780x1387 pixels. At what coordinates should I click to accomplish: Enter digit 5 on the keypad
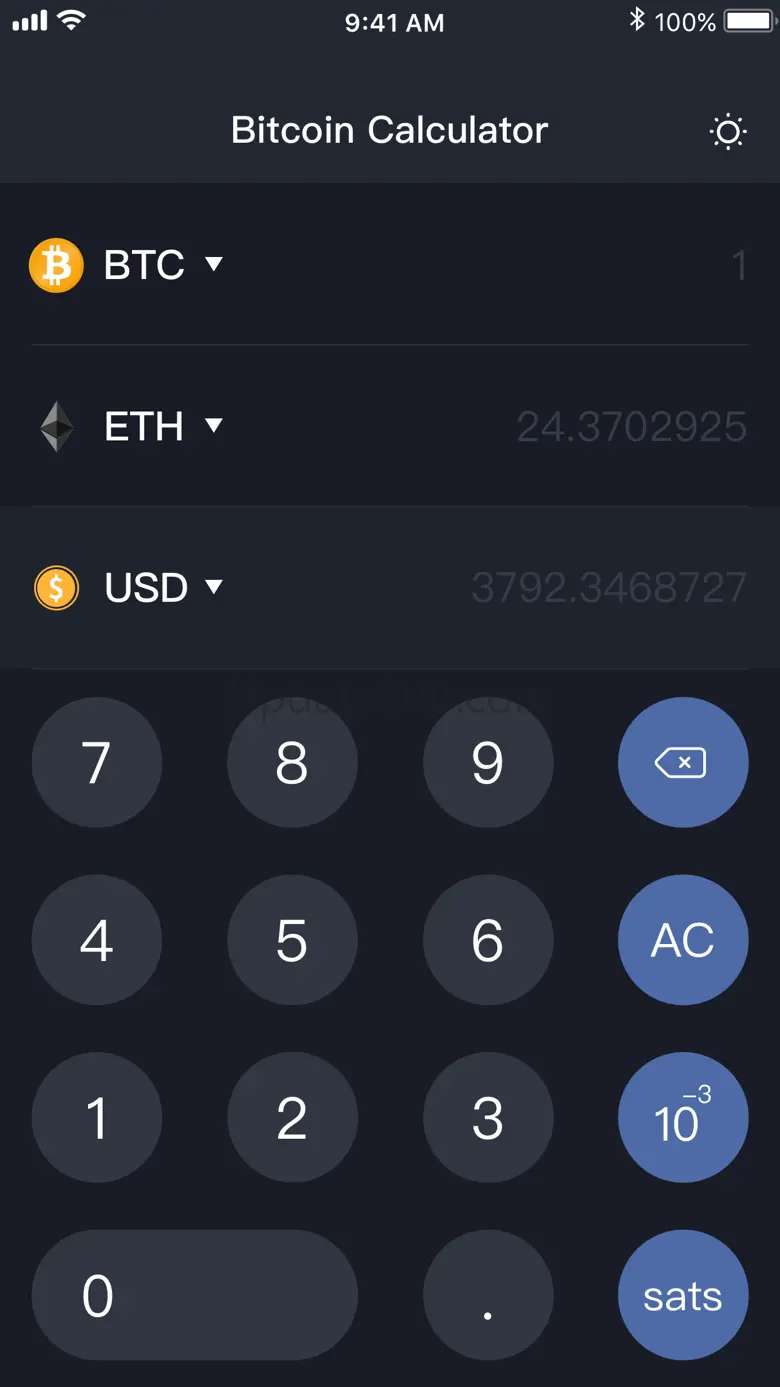292,940
